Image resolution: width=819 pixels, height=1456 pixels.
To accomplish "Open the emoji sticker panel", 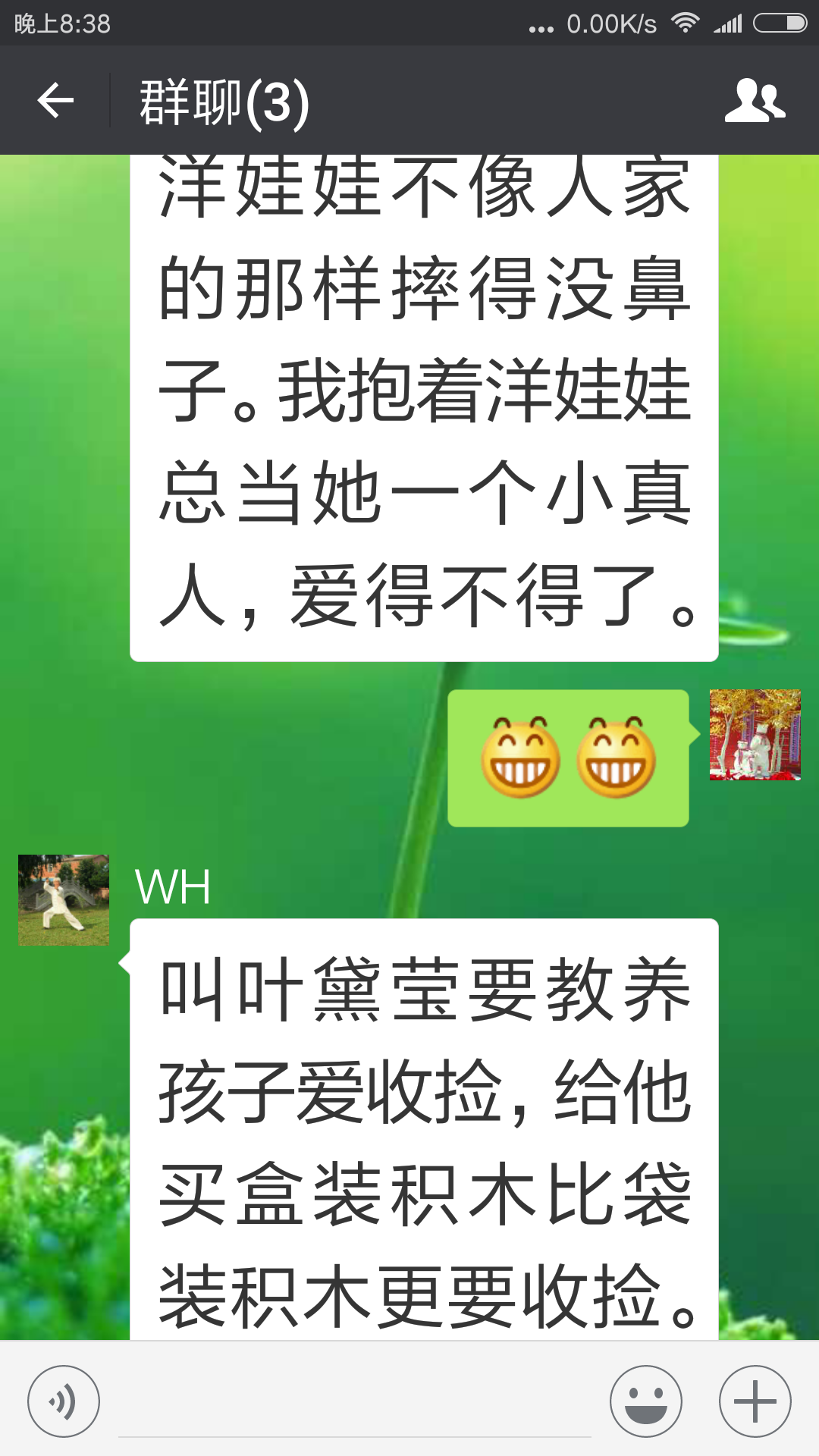I will [645, 1401].
